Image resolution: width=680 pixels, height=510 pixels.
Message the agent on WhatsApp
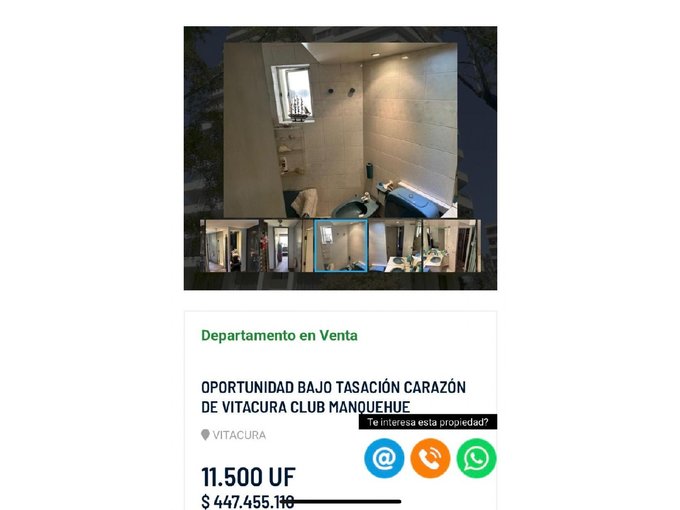tap(476, 458)
